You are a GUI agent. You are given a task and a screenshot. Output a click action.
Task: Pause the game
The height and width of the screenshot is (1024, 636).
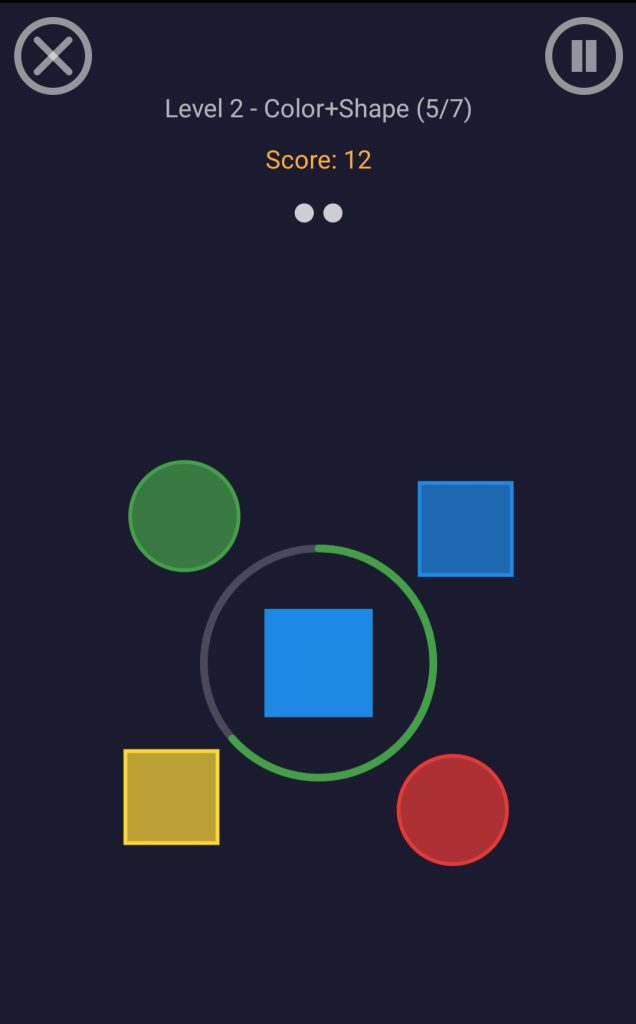coord(584,56)
